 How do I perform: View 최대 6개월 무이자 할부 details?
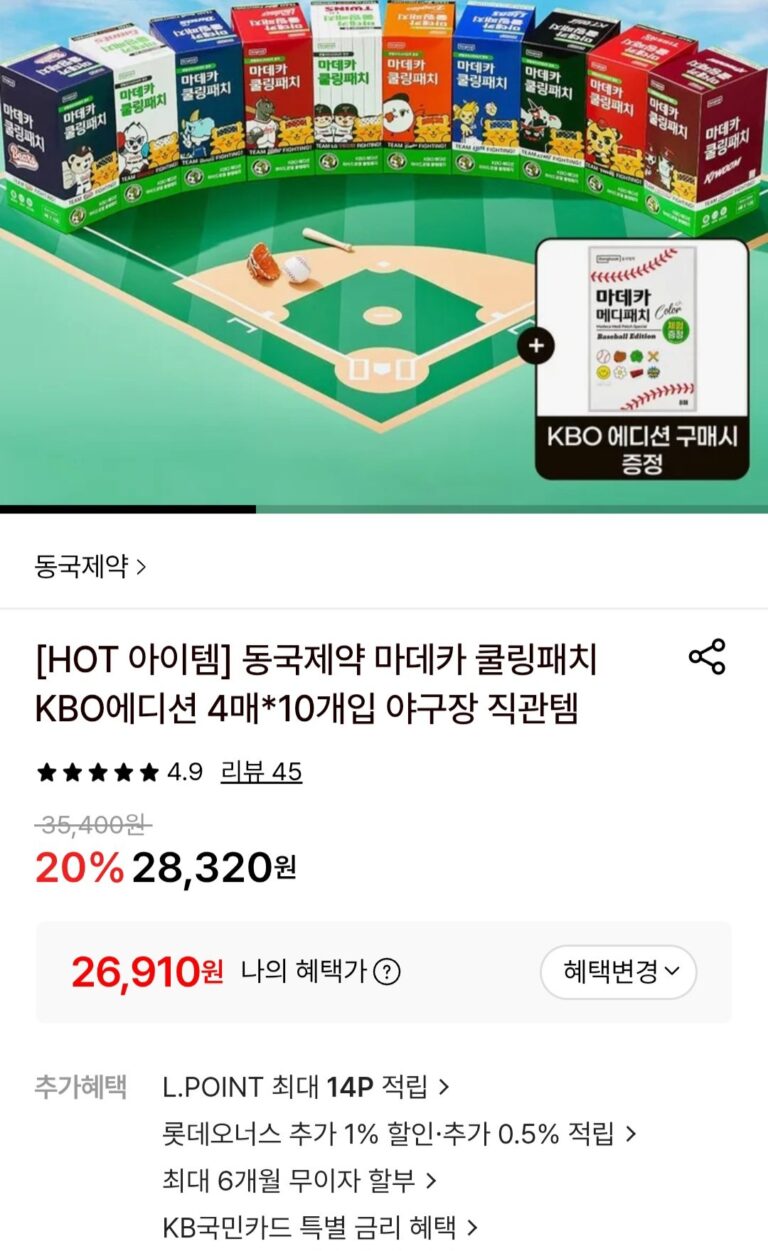tap(299, 1180)
